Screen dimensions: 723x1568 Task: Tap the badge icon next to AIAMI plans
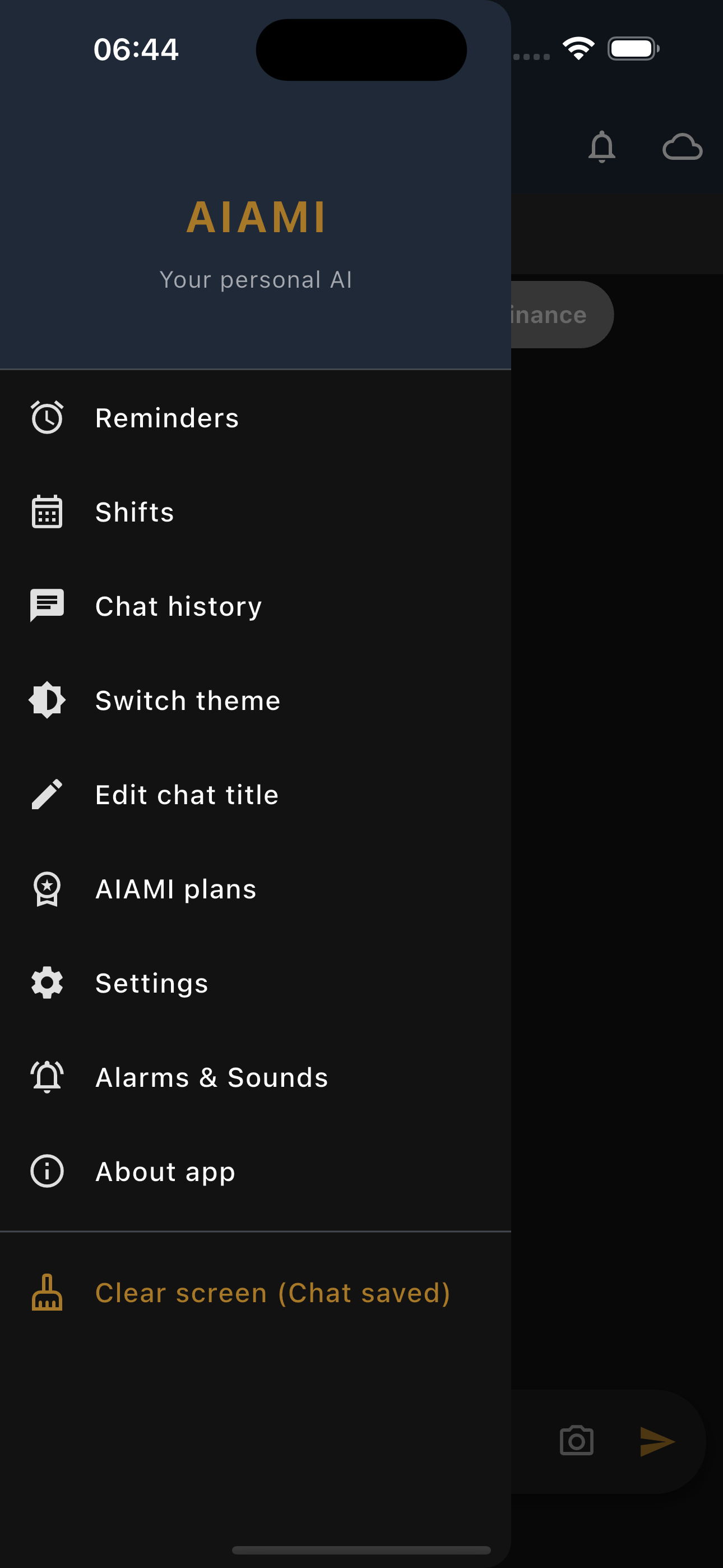click(x=48, y=889)
